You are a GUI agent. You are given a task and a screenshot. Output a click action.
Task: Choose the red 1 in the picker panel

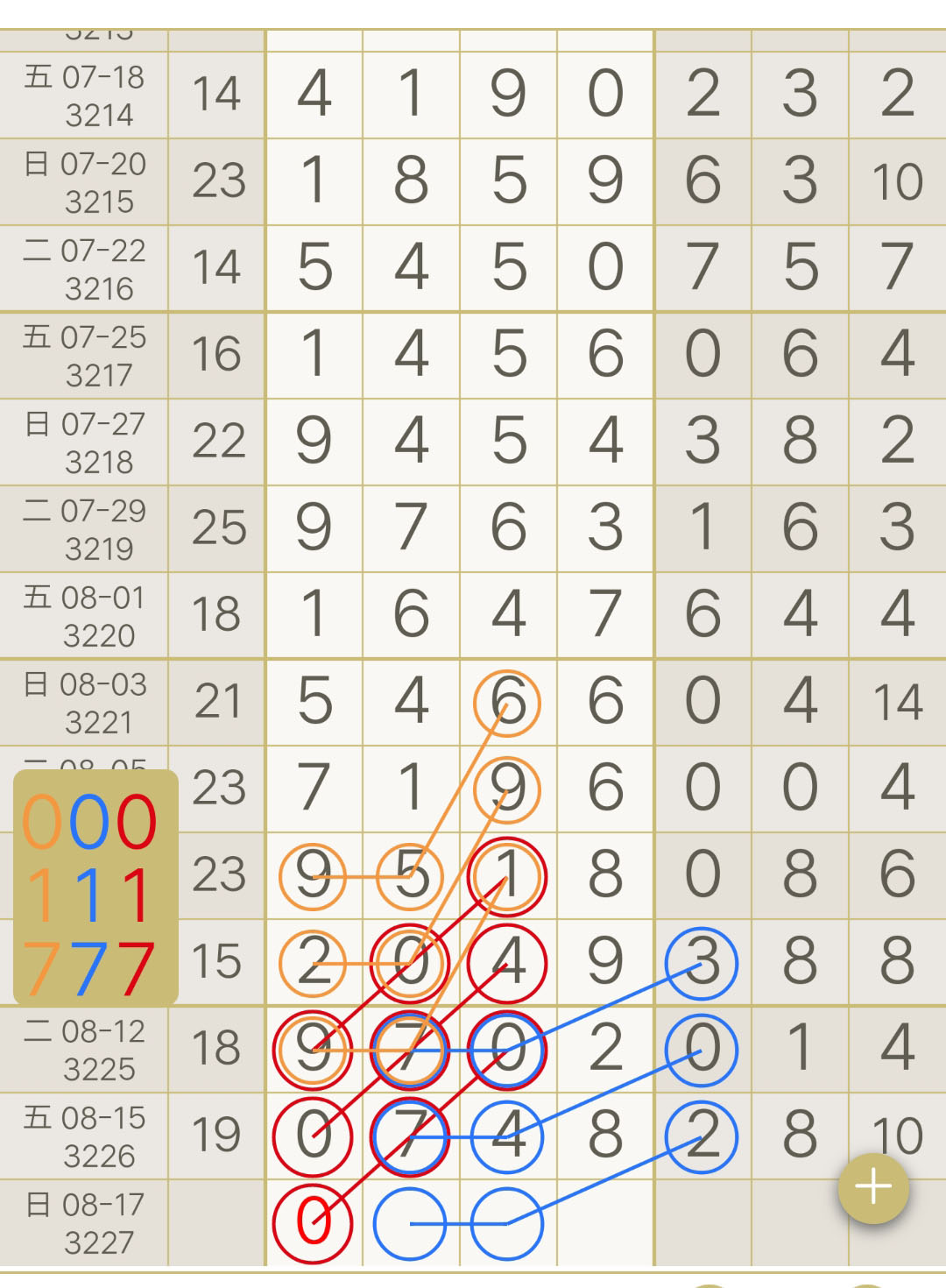point(137,895)
